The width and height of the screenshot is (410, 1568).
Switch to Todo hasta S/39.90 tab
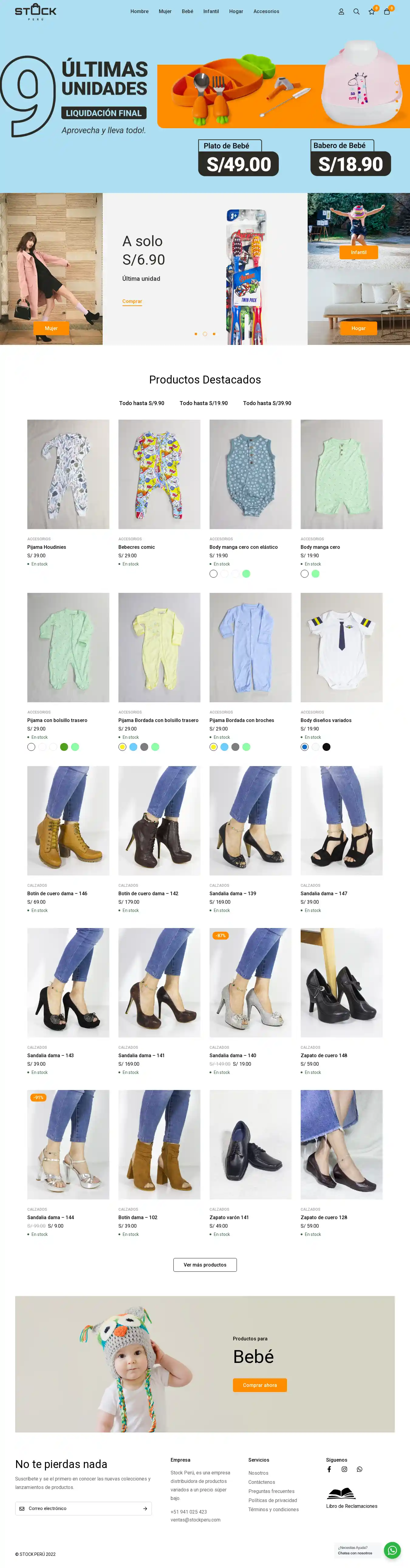coord(267,403)
